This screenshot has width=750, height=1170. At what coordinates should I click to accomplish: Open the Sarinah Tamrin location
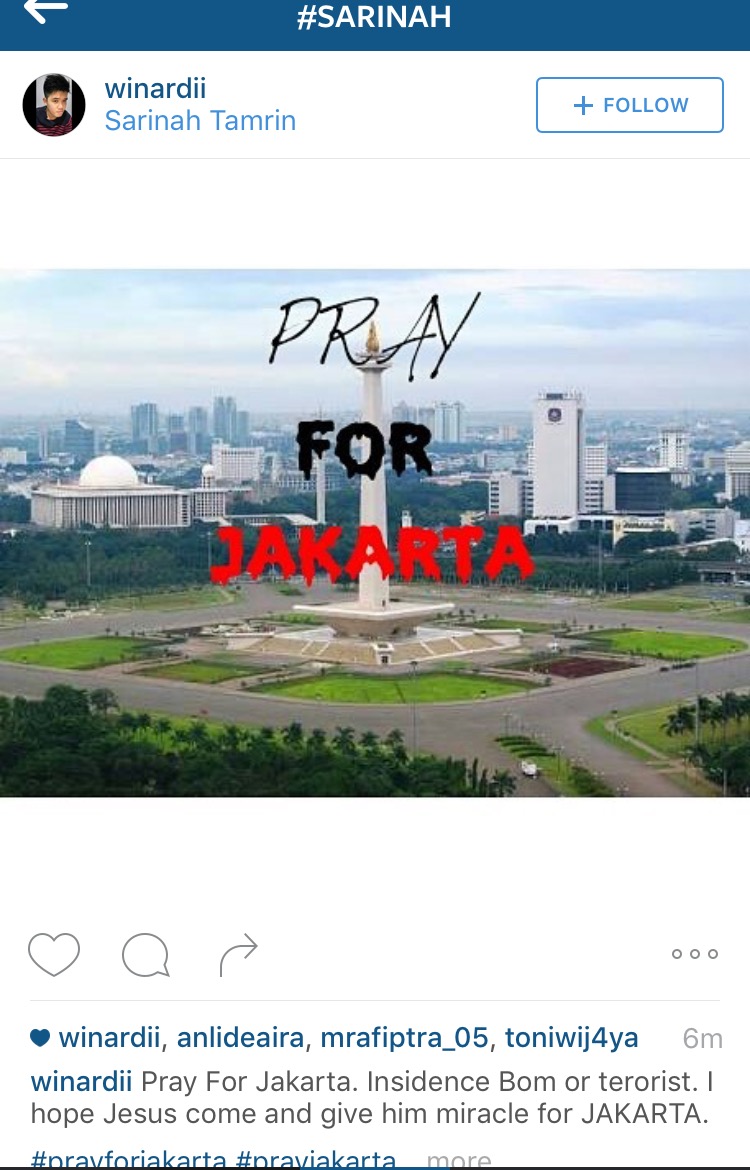(x=200, y=121)
